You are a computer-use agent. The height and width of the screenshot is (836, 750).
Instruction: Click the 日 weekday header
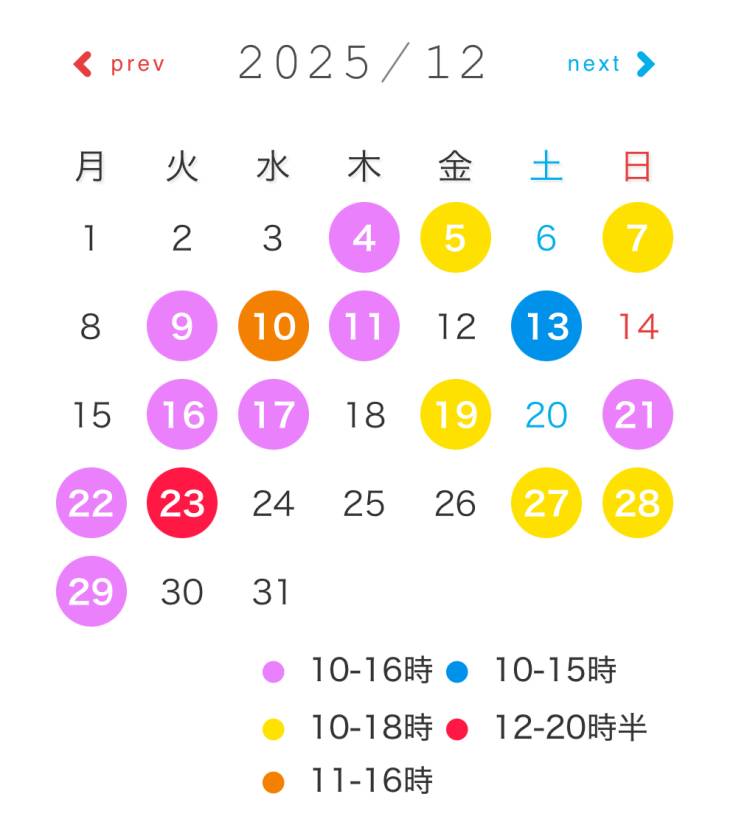tap(636, 167)
